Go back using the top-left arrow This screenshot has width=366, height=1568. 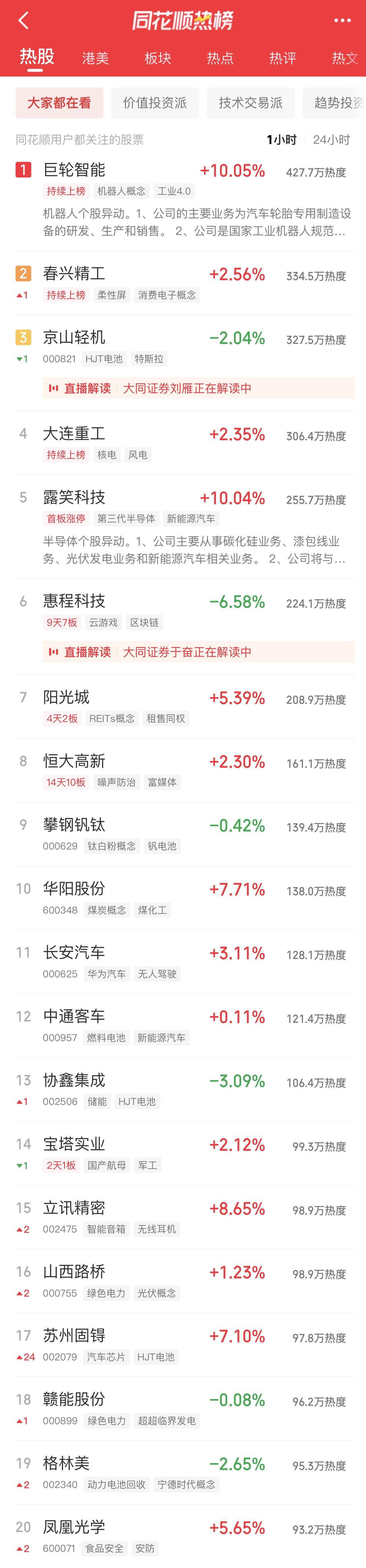[23, 21]
